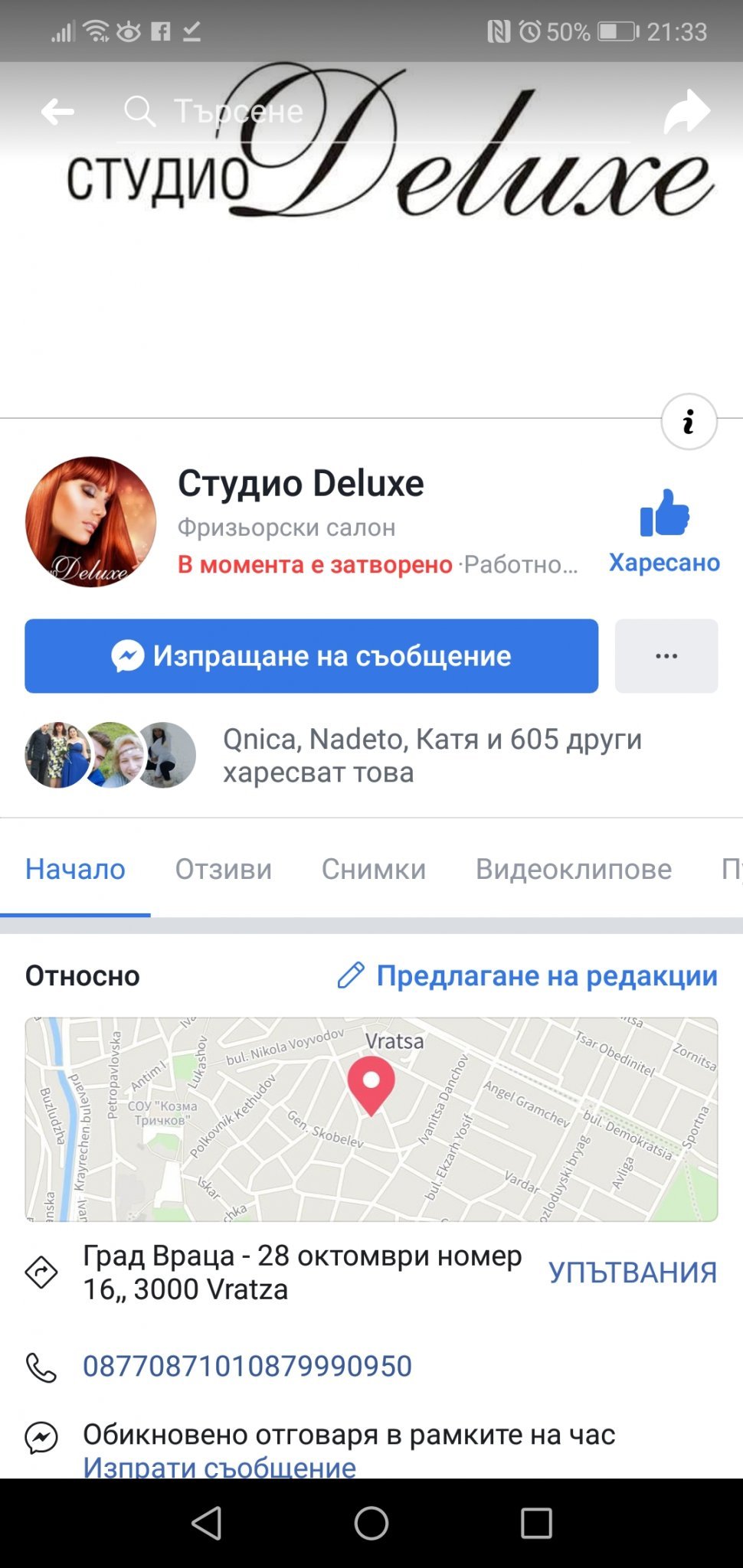Tap Предлагане на редакции link
The width and height of the screenshot is (743, 1568).
[x=527, y=976]
